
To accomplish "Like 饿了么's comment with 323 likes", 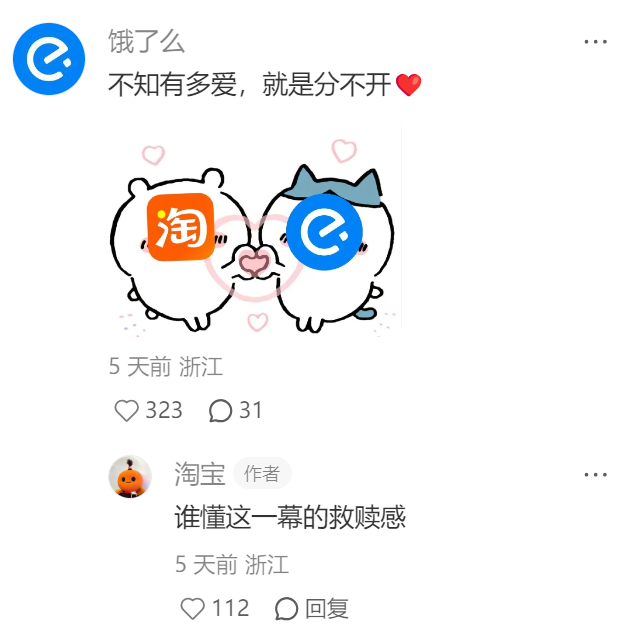I will point(127,410).
